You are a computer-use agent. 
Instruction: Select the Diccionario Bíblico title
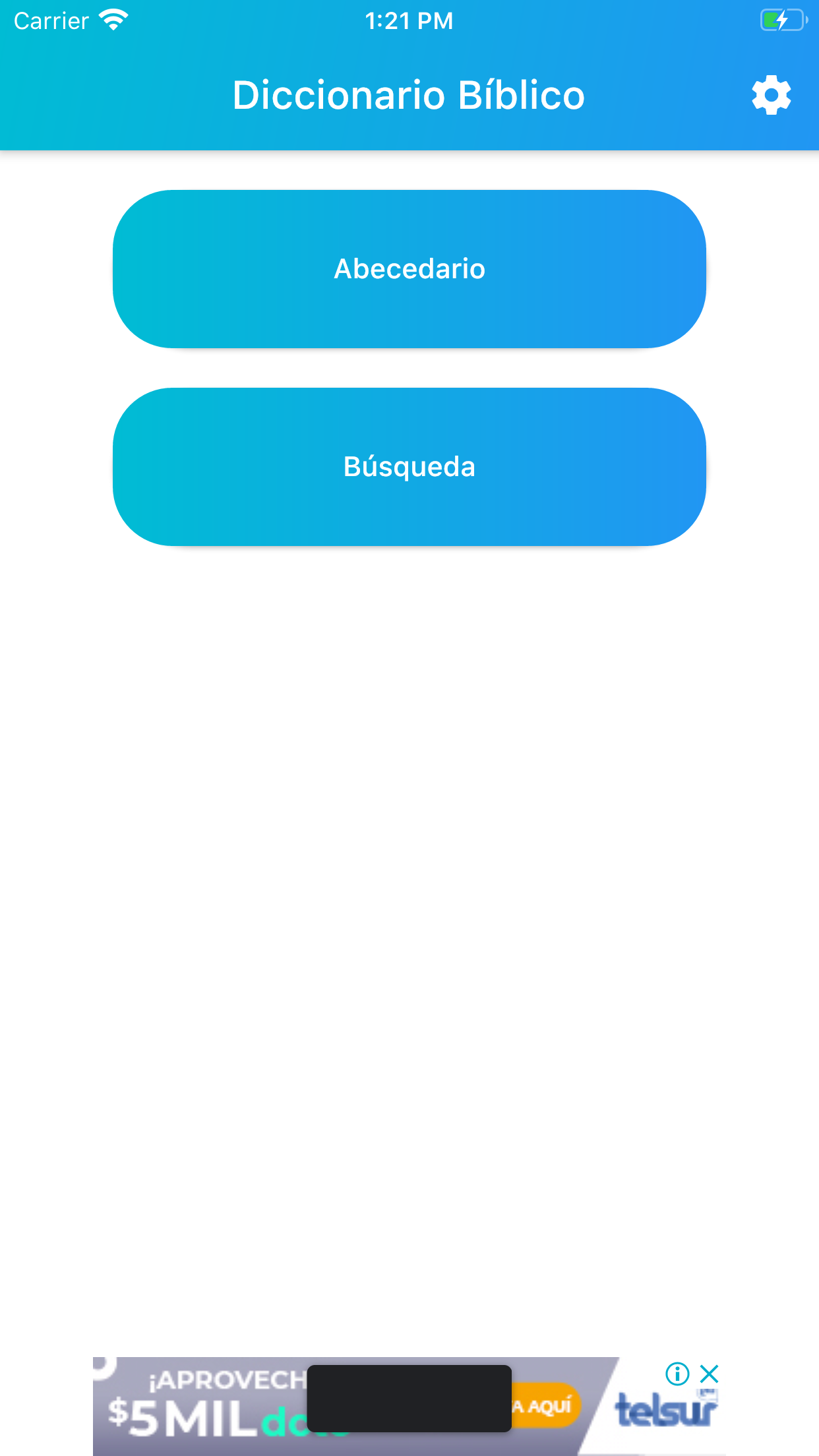[409, 94]
